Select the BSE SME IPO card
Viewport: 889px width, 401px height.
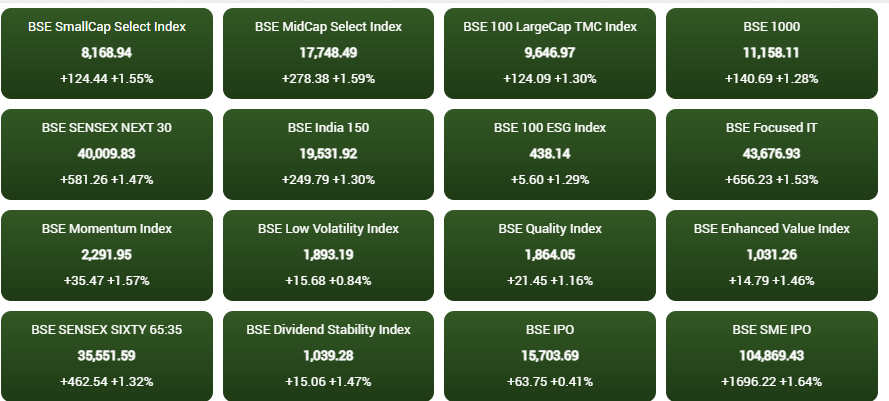pyautogui.click(x=771, y=354)
